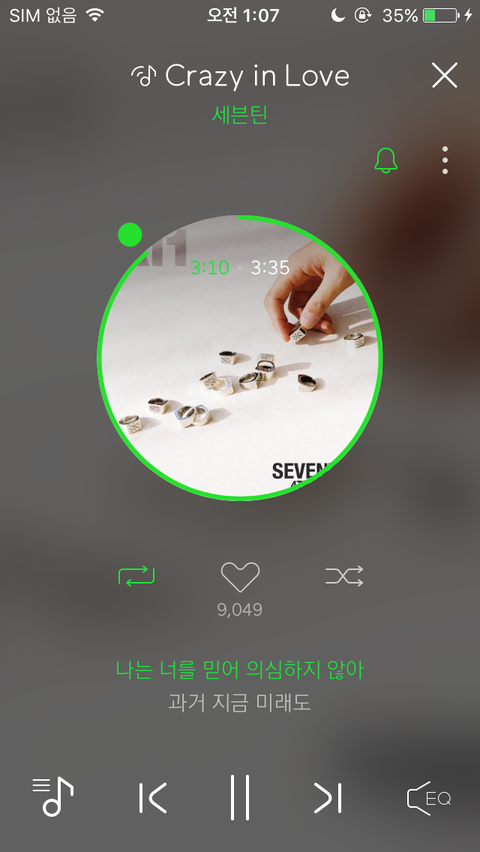Tap the green bell icon
Screen dimensions: 480x852
(386, 160)
